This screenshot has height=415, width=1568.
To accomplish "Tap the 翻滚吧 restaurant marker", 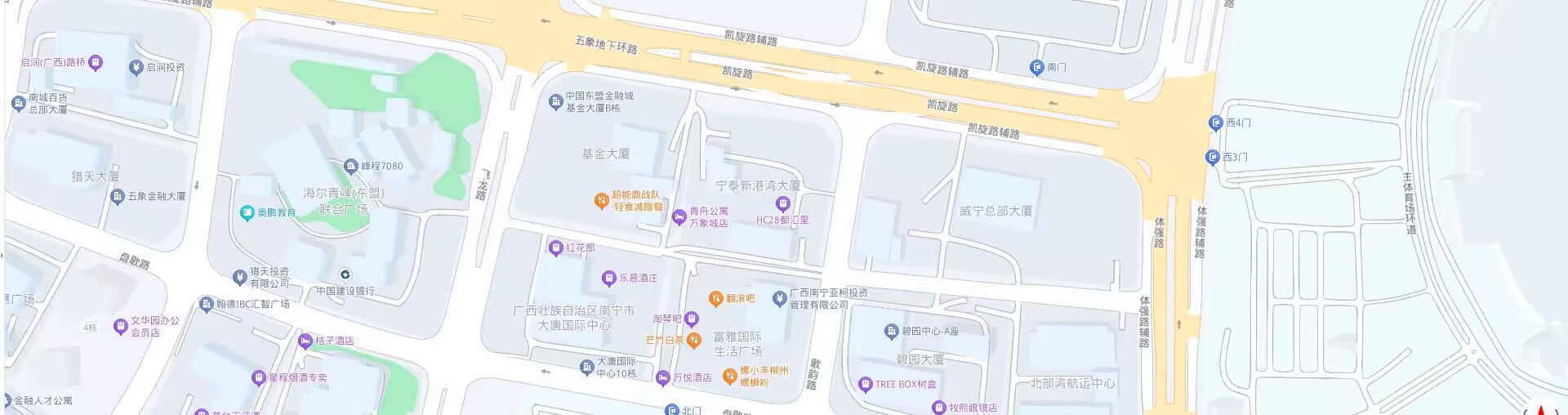I will [x=715, y=298].
